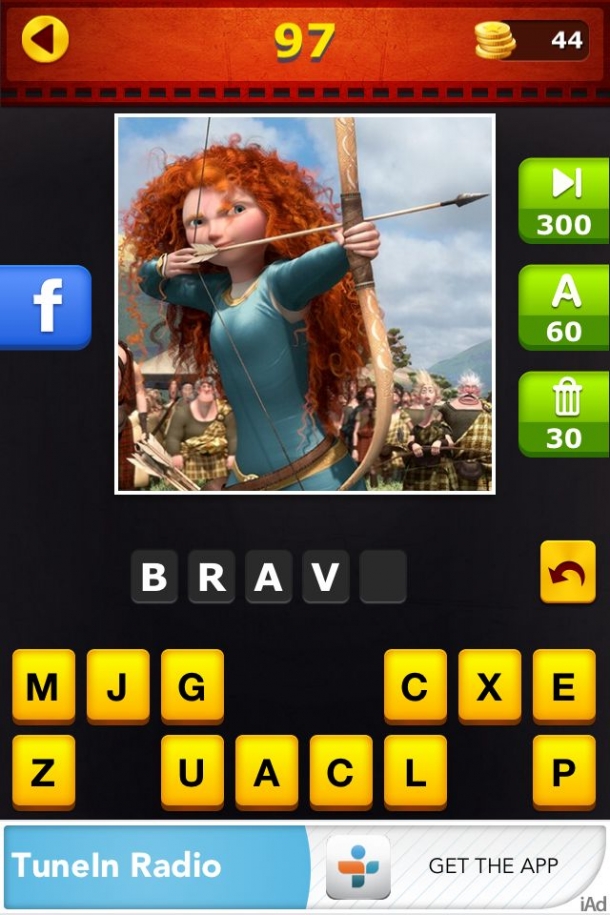This screenshot has width=610, height=915.
Task: Remove the letter V from the answer
Action: 326,577
